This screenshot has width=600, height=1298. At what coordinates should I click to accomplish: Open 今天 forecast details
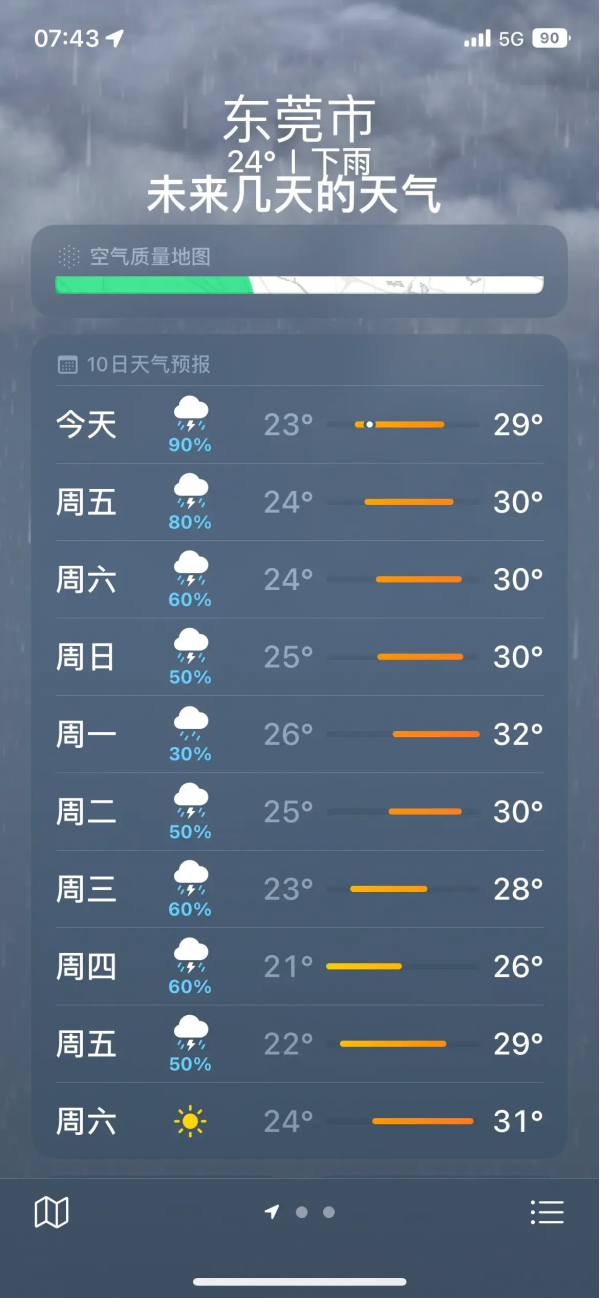[x=299, y=425]
